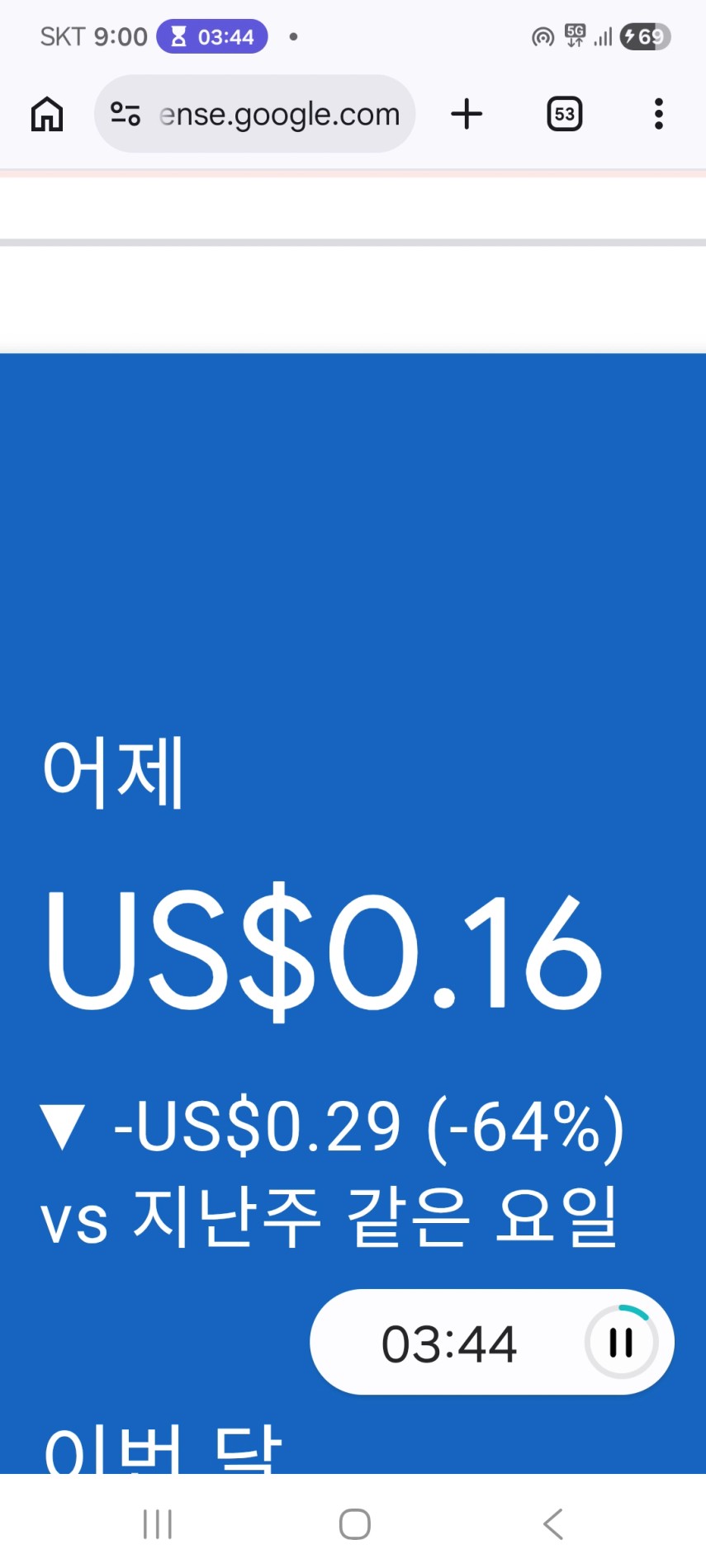Go back with the system back button
Screen dimensions: 706x1568
553,1524
